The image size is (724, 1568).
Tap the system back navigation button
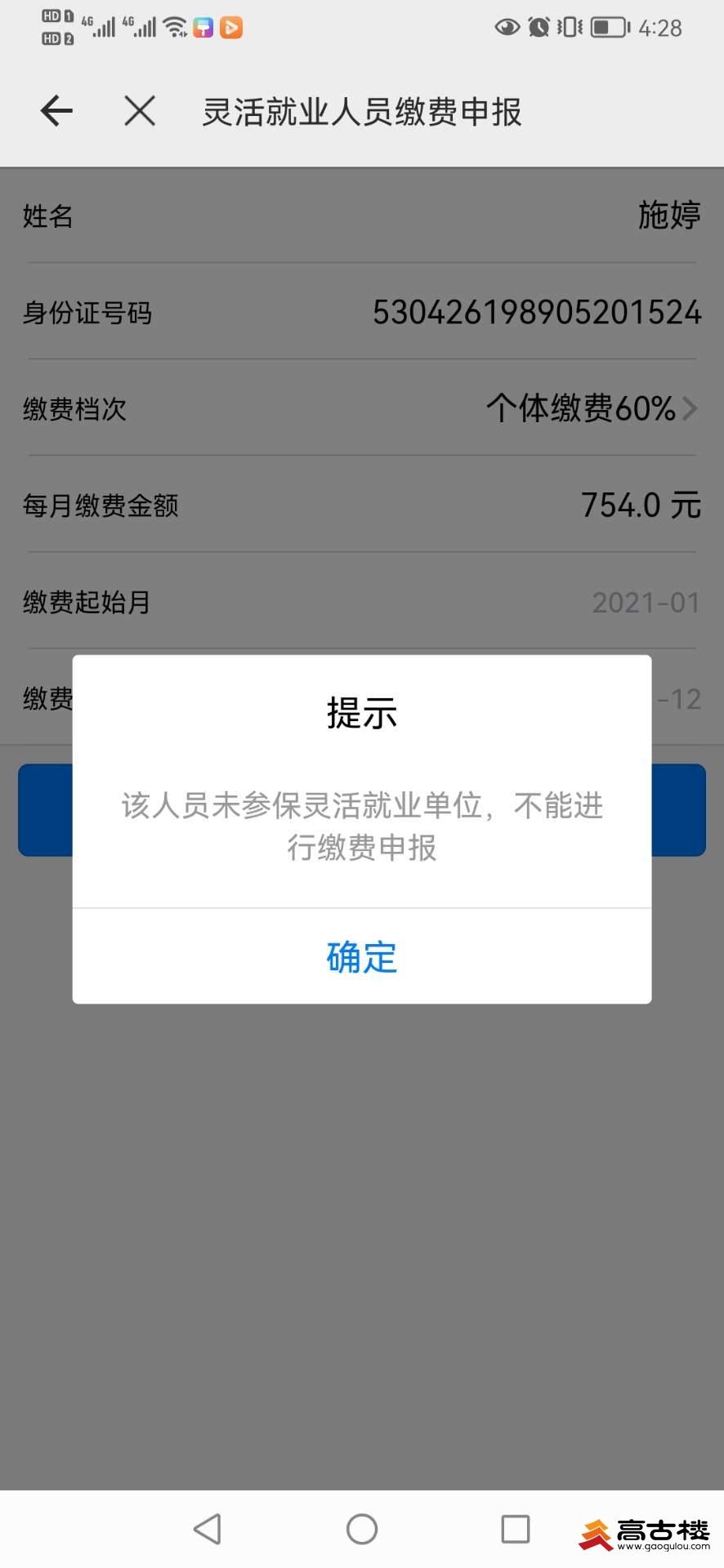tap(208, 1529)
